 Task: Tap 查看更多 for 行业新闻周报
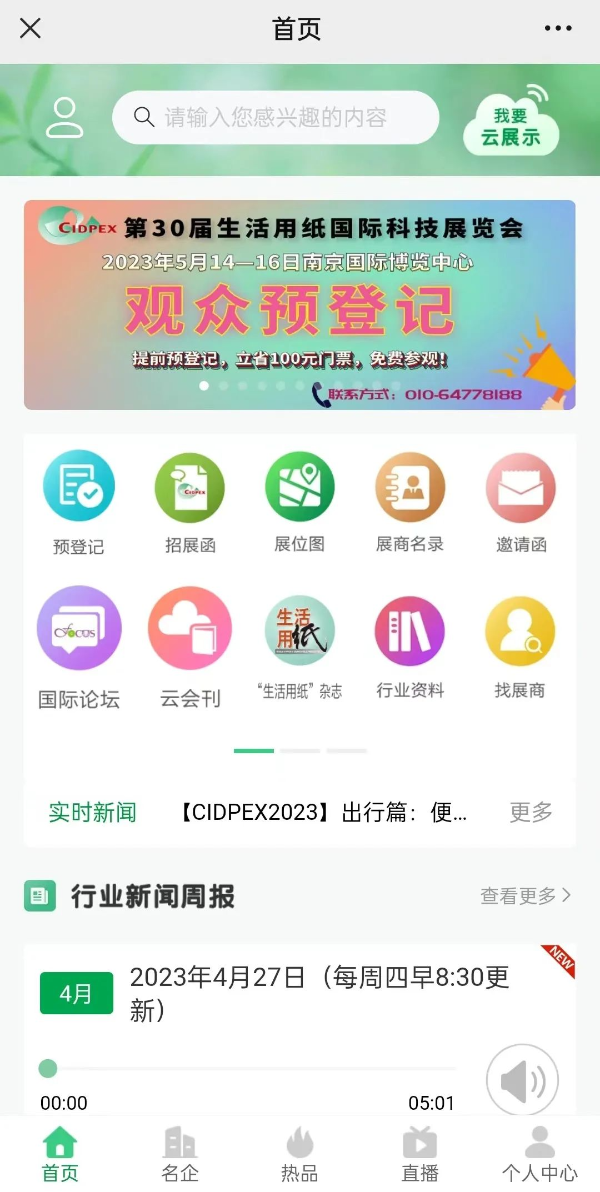(x=525, y=895)
